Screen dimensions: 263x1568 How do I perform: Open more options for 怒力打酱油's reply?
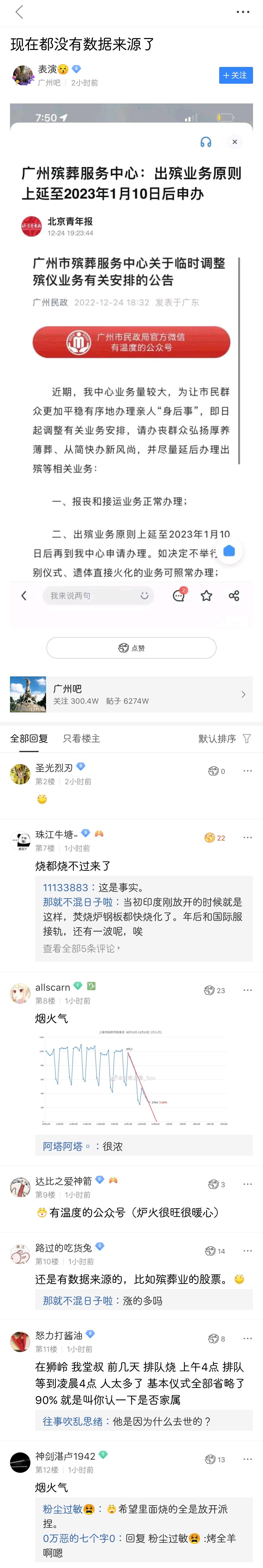[247, 1338]
